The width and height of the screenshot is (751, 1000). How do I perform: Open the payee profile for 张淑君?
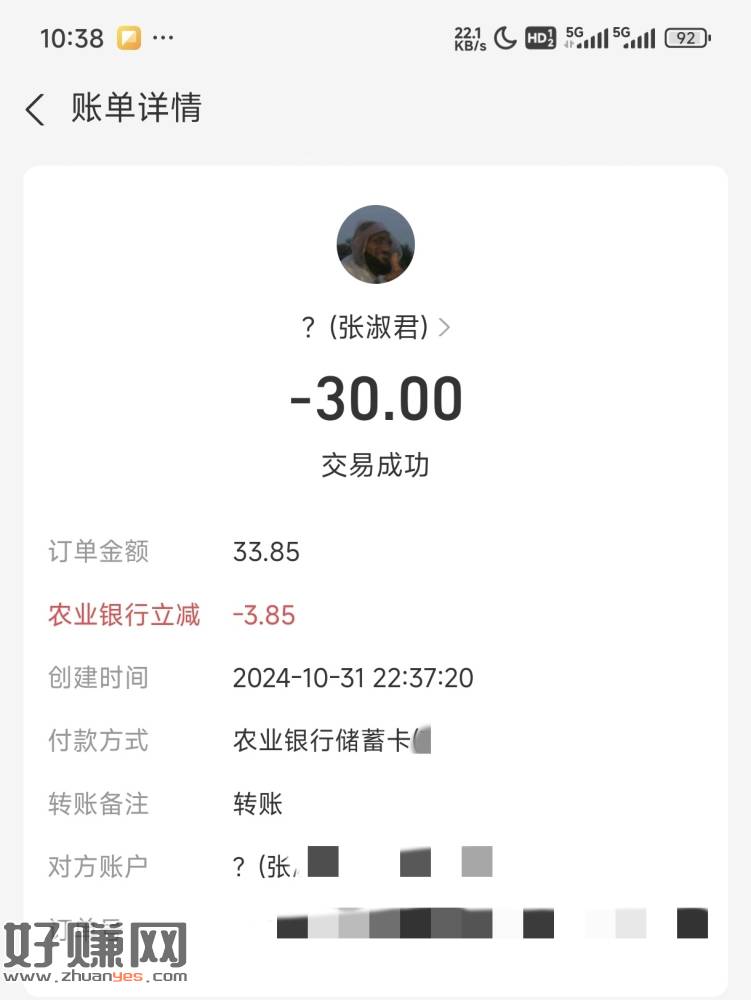click(x=376, y=328)
